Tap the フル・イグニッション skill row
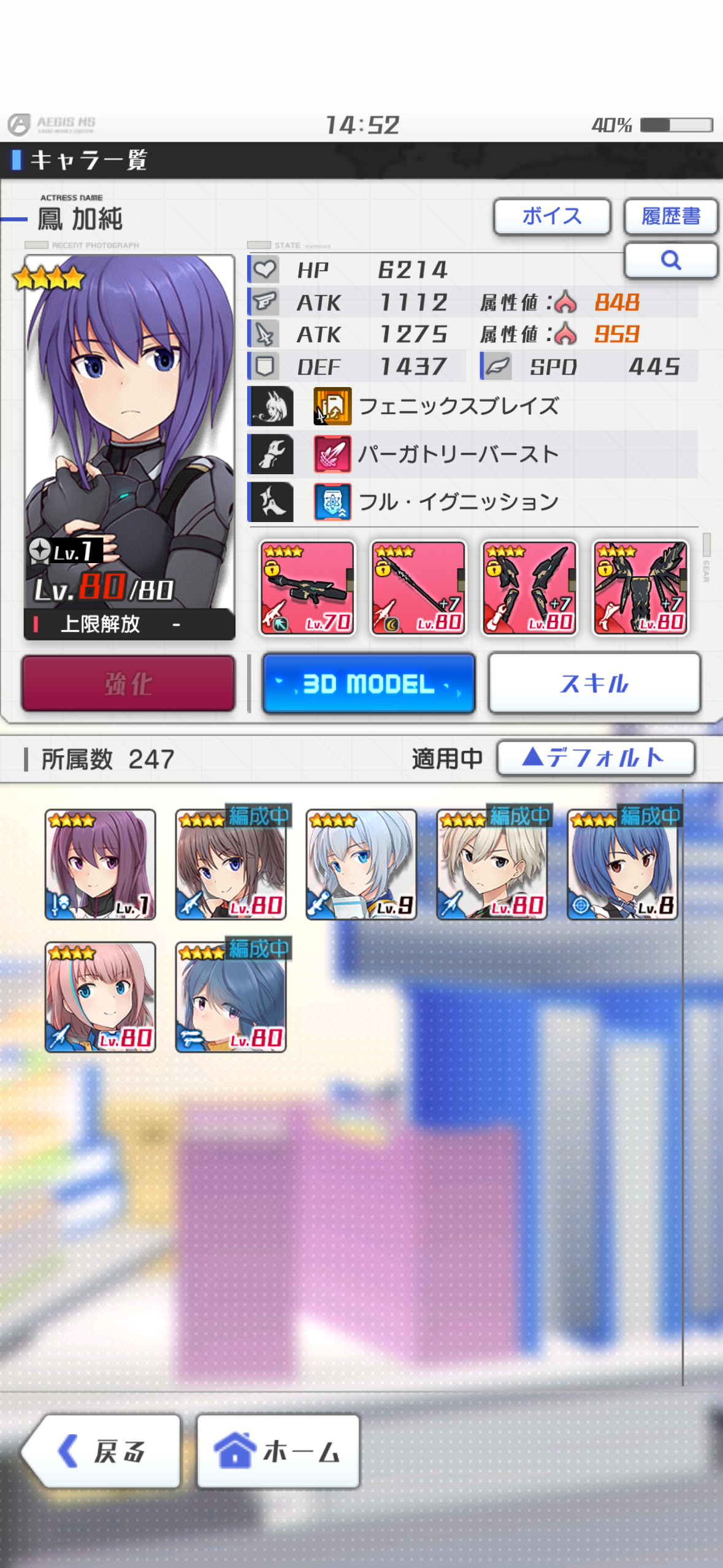Viewport: 723px width, 1568px height. tap(472, 502)
